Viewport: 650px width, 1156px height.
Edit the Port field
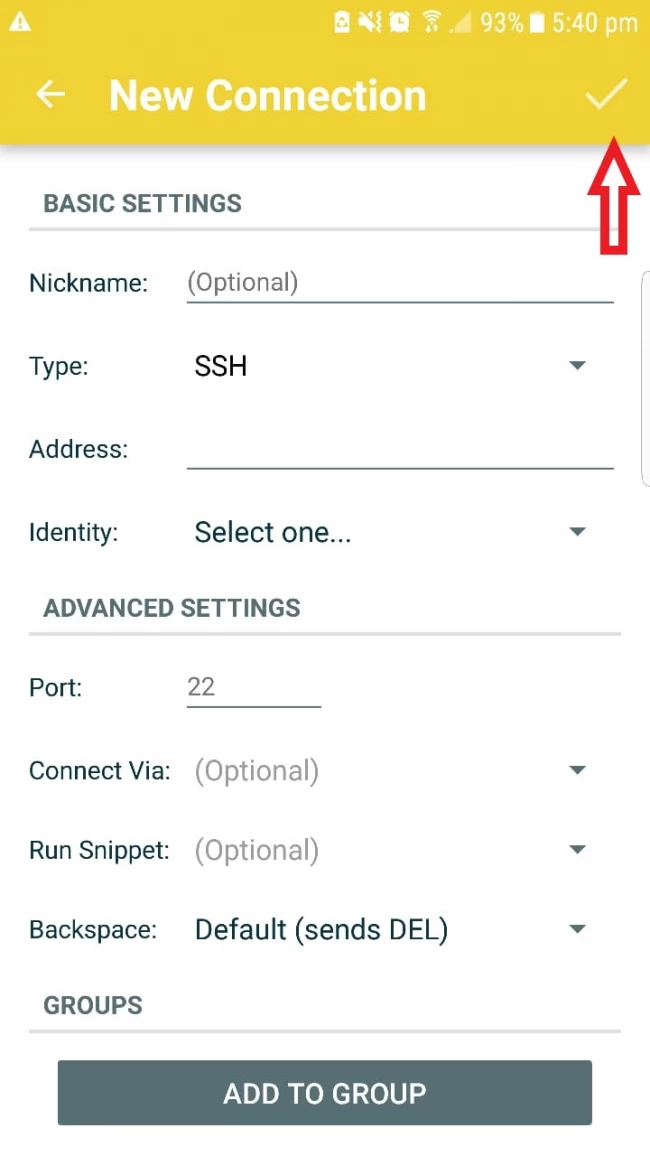coord(254,688)
